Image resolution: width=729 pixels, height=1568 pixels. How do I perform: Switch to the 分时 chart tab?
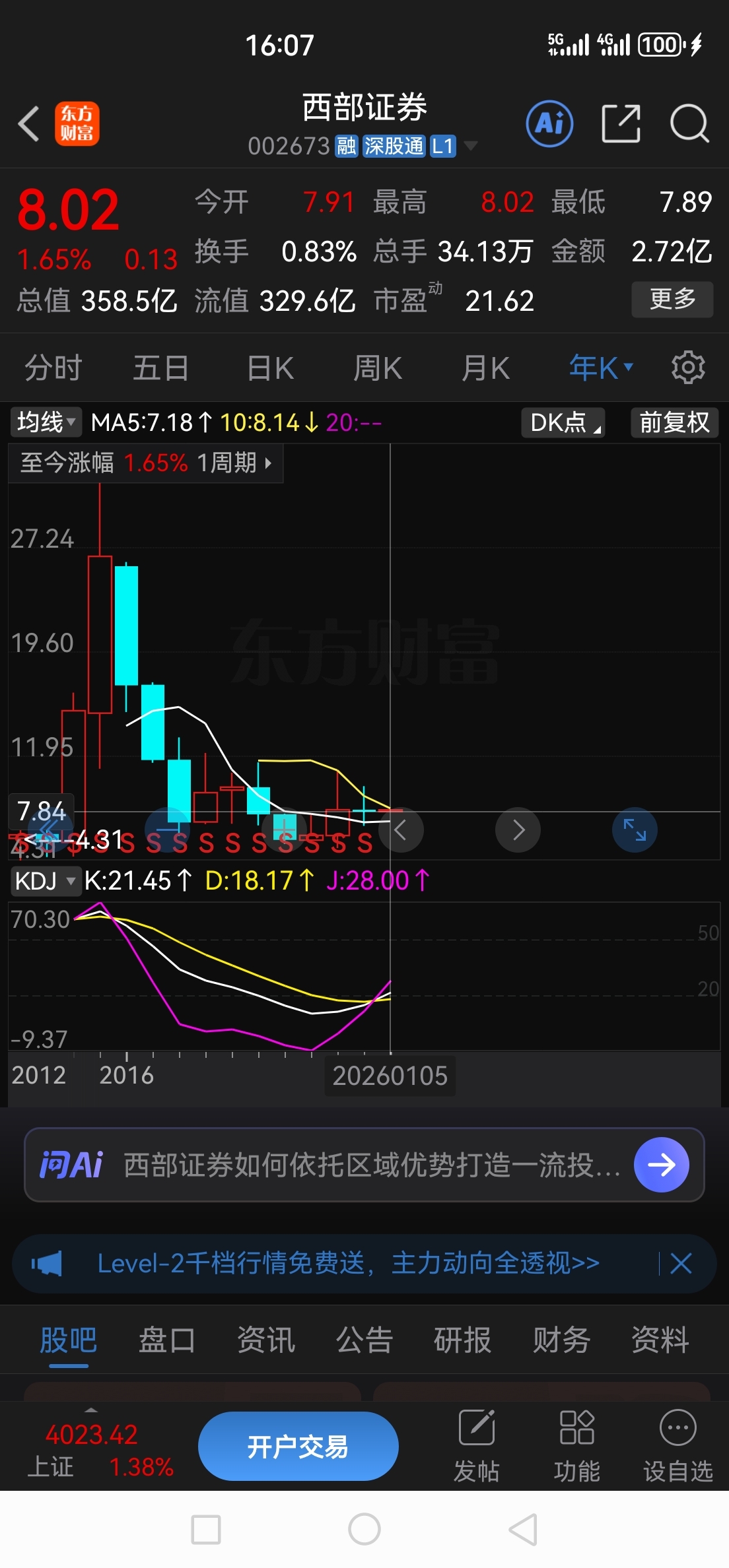(53, 368)
